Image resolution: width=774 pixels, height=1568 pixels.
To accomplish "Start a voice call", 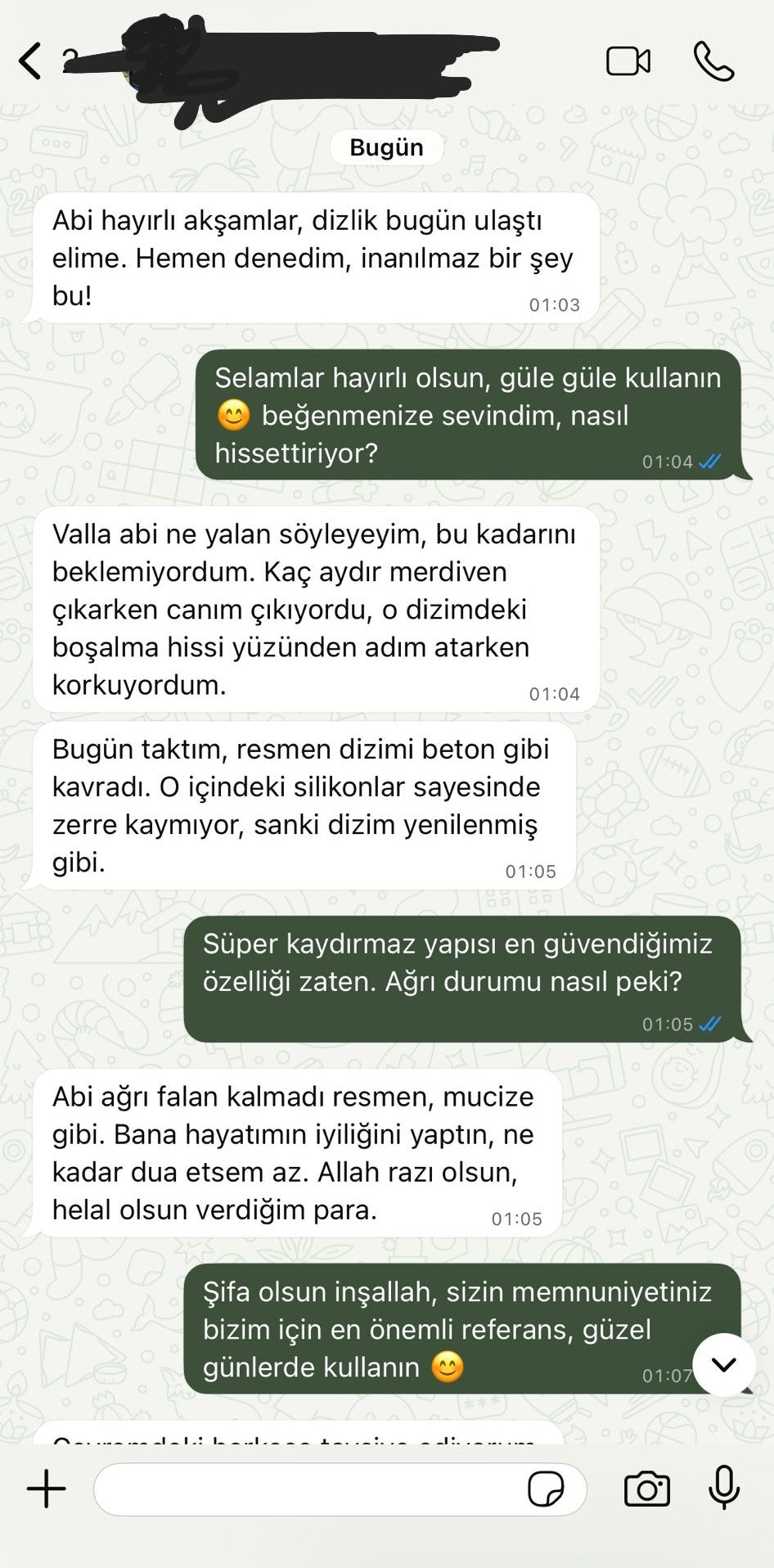I will point(713,61).
